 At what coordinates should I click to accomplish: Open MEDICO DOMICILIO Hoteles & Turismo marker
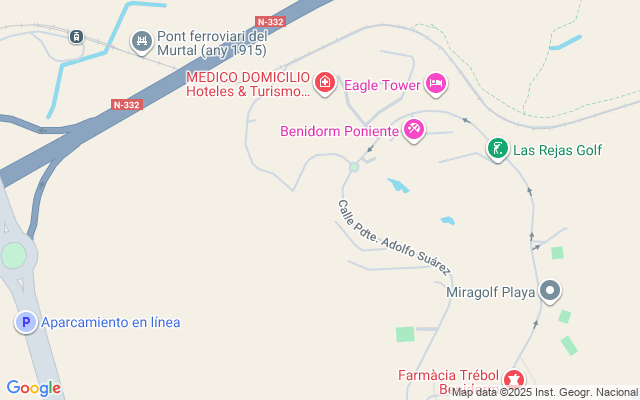tap(324, 83)
